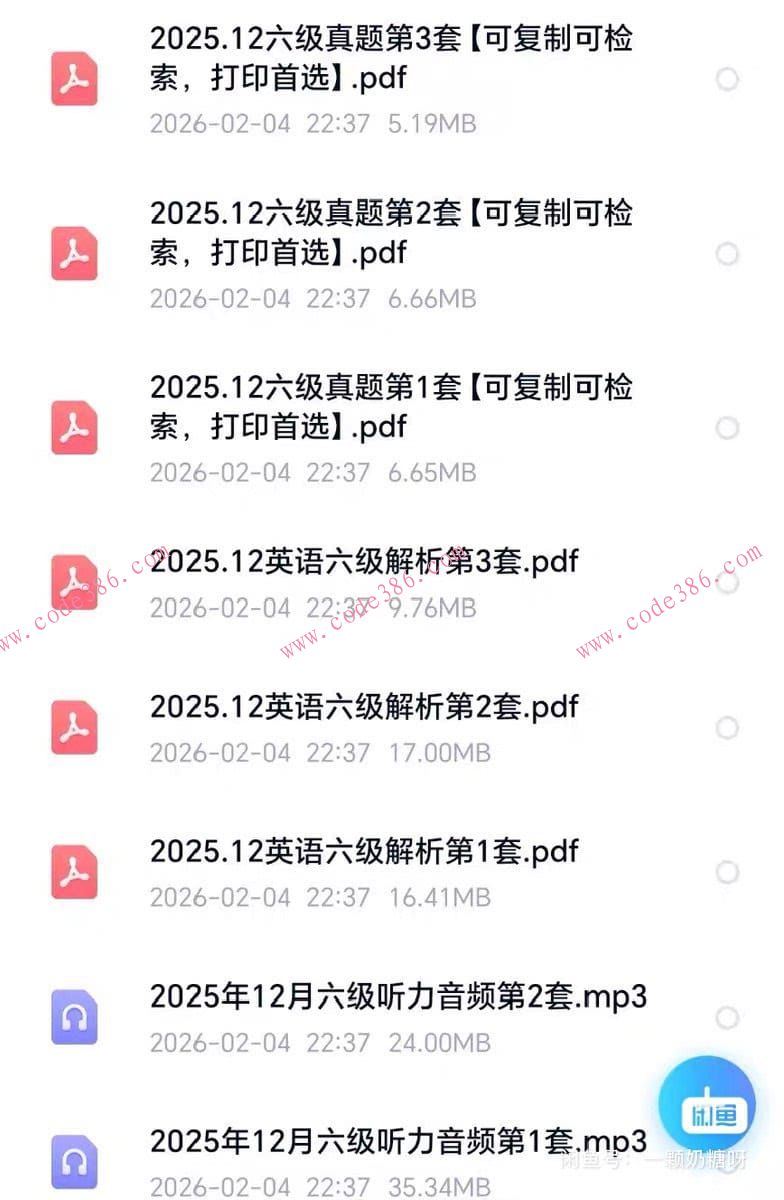
Task: Open 2025.12六级真题第1套 PDF file
Action: point(390,406)
